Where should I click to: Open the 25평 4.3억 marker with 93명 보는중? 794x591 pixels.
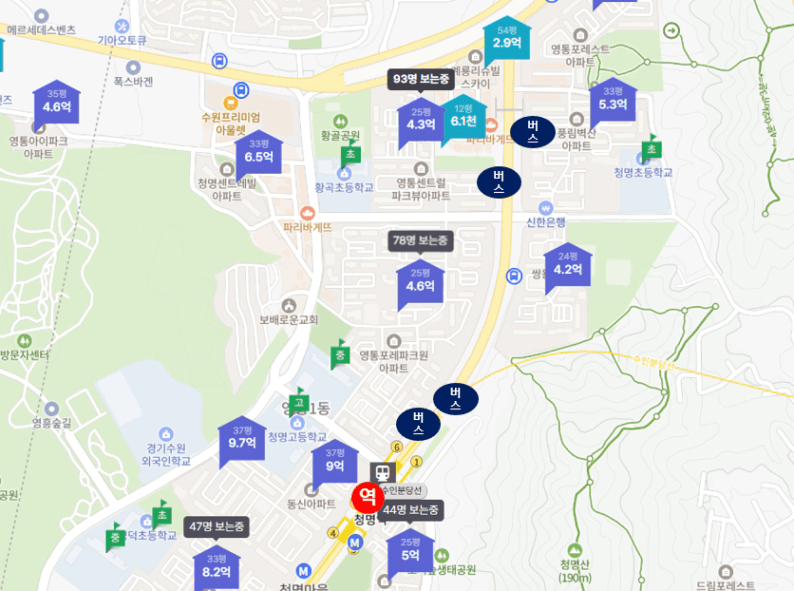420,120
